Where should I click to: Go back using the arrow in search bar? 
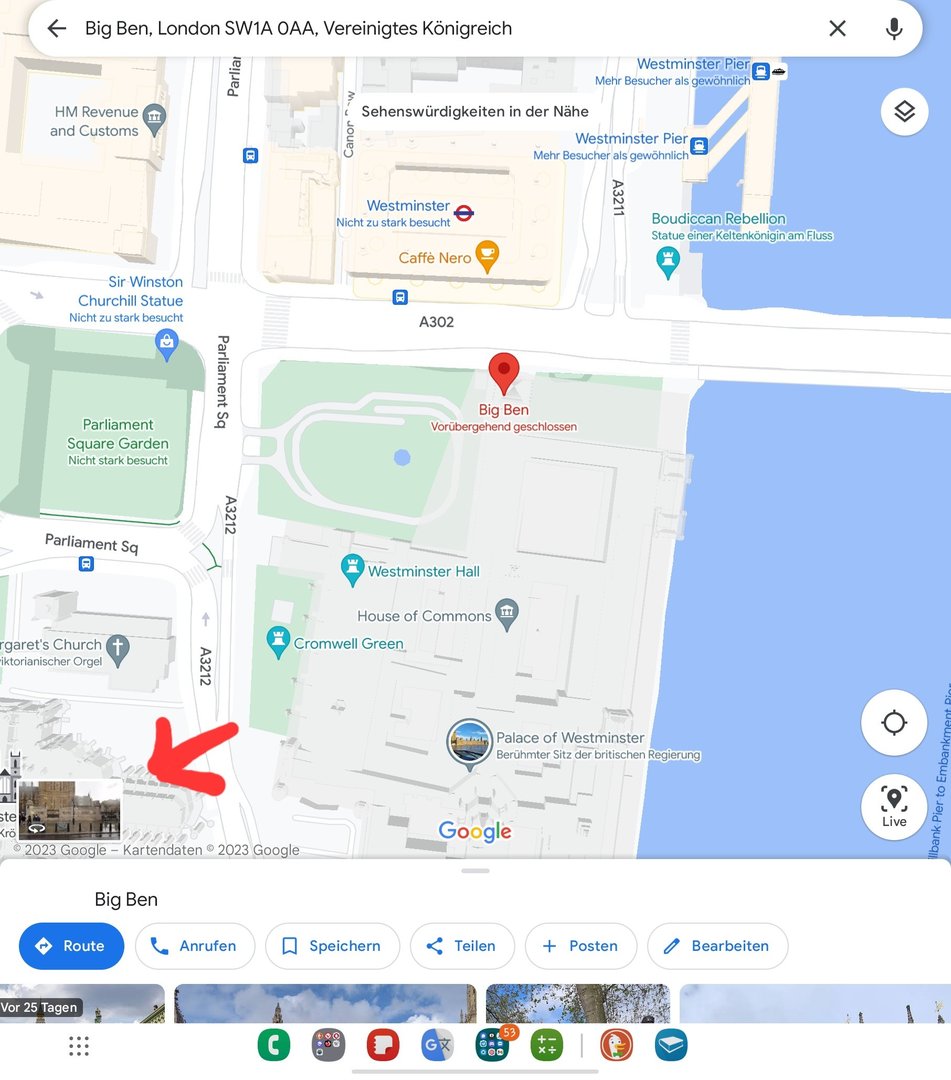click(57, 29)
